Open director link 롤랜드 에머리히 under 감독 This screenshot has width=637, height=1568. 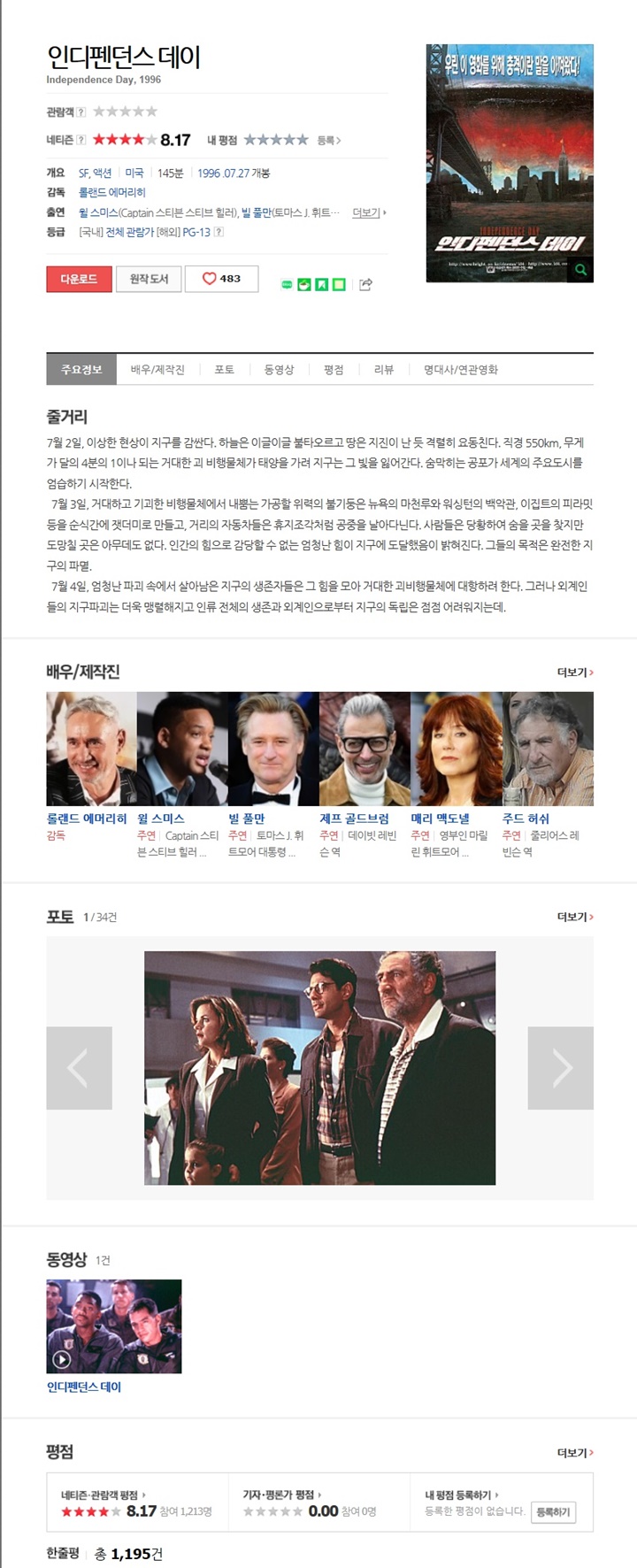(x=111, y=192)
